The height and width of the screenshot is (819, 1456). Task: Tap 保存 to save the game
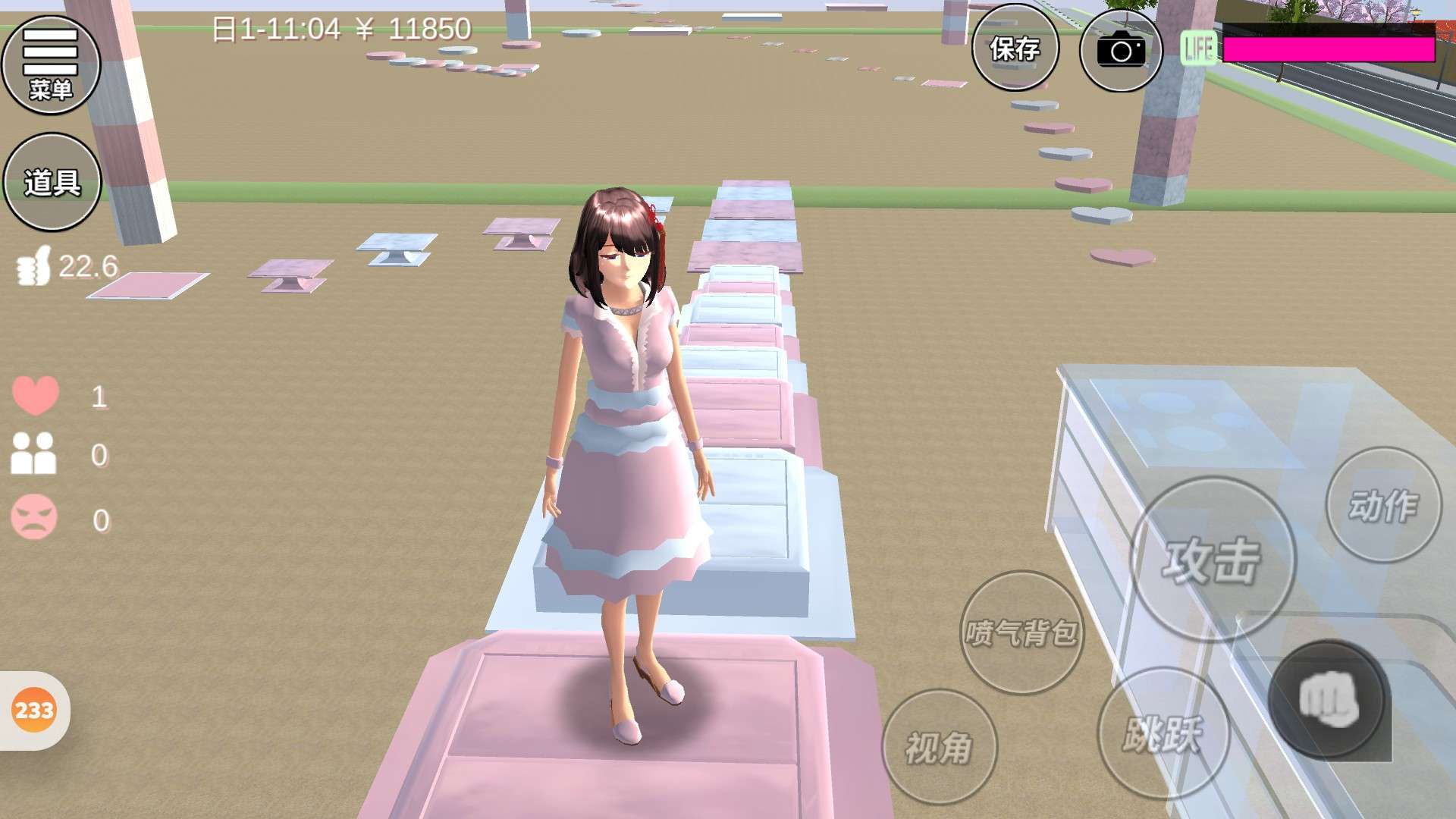(x=1015, y=49)
